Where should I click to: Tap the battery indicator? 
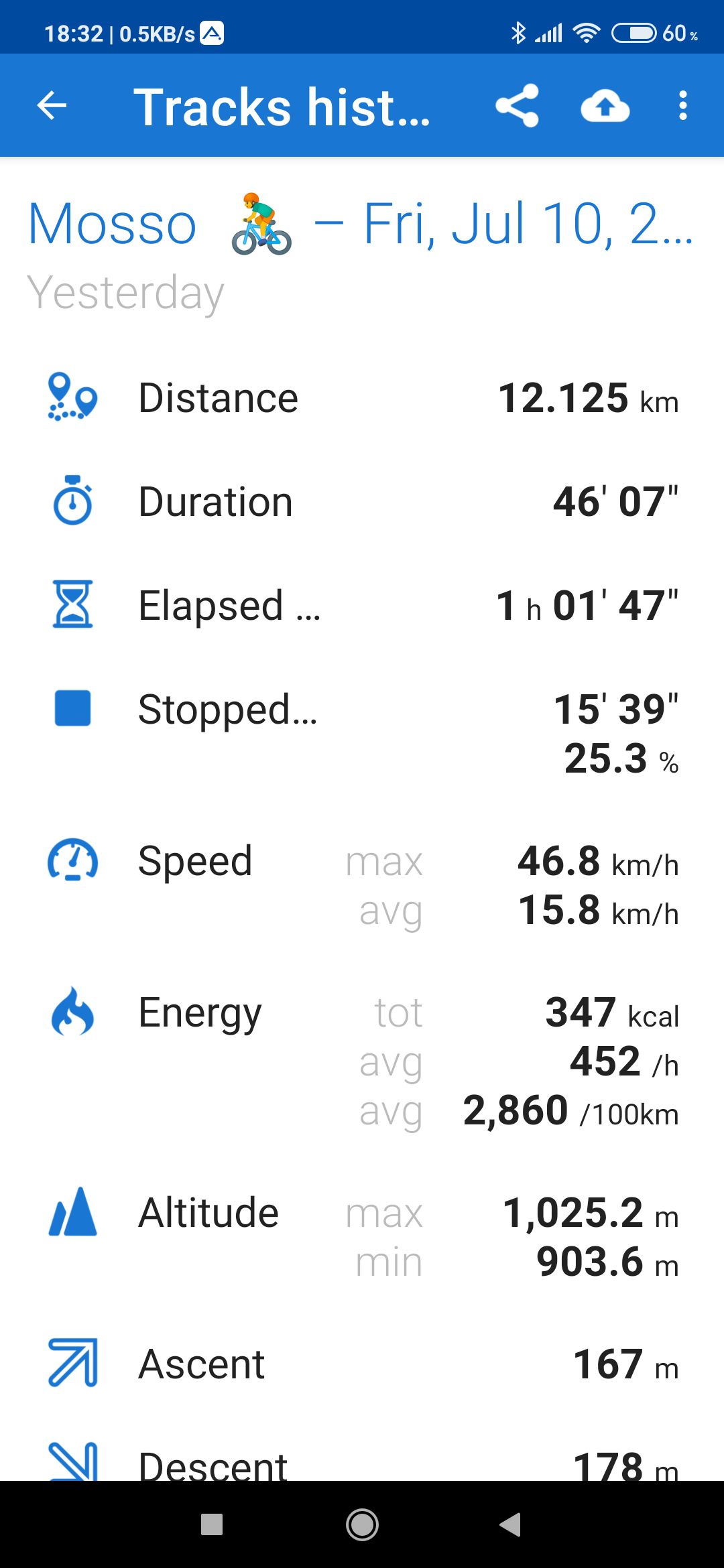coord(633,31)
